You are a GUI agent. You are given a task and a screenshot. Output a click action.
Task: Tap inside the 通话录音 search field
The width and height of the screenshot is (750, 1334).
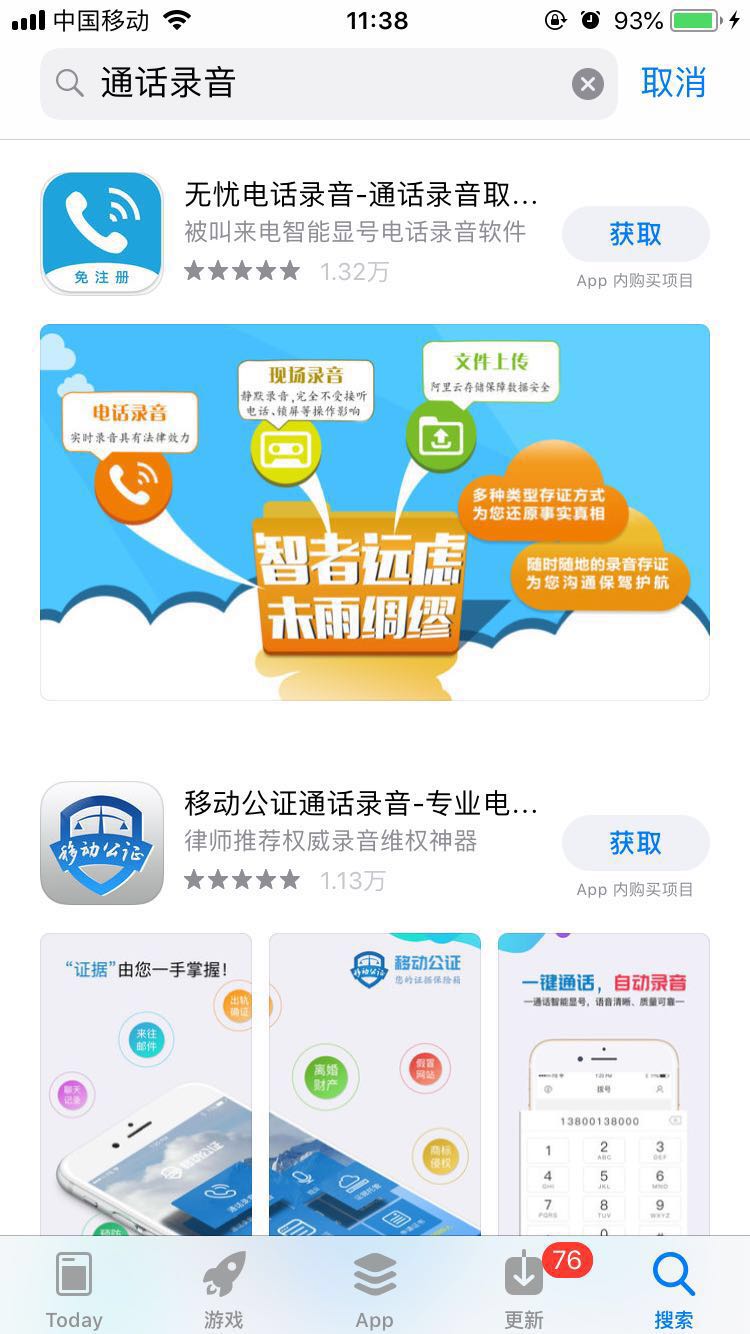click(300, 83)
